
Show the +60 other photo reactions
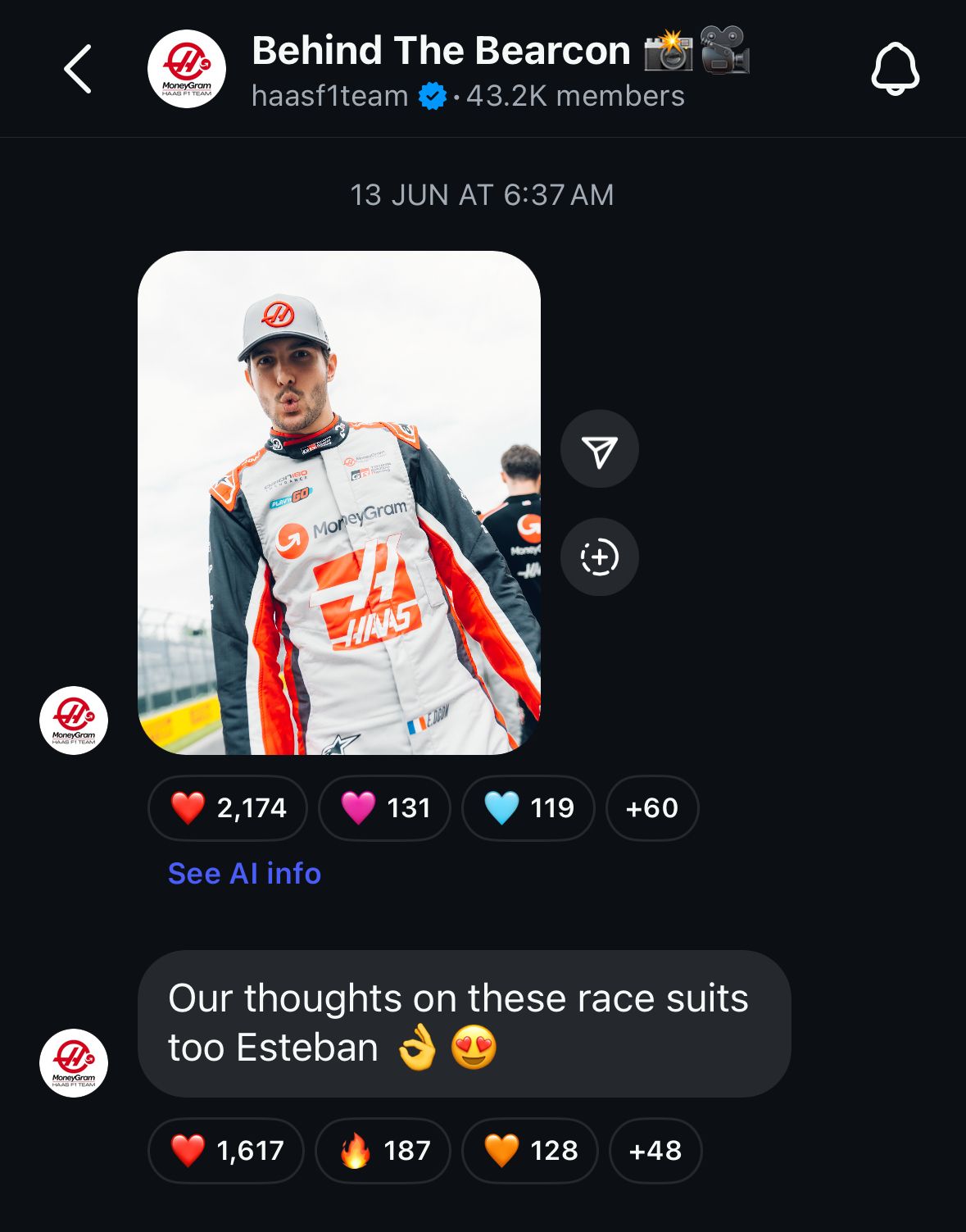click(x=652, y=808)
